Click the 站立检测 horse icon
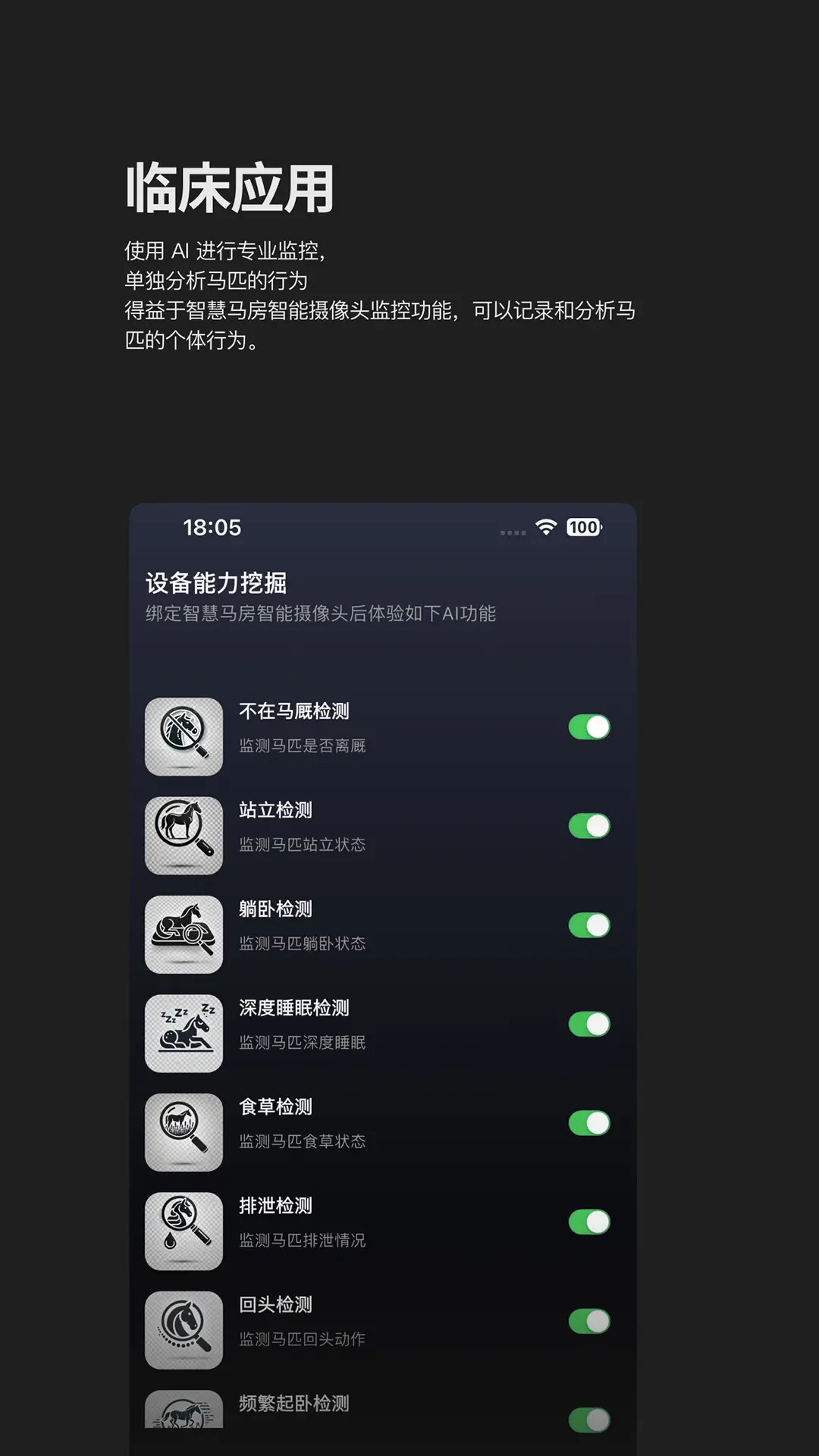Image resolution: width=819 pixels, height=1456 pixels. [x=184, y=835]
